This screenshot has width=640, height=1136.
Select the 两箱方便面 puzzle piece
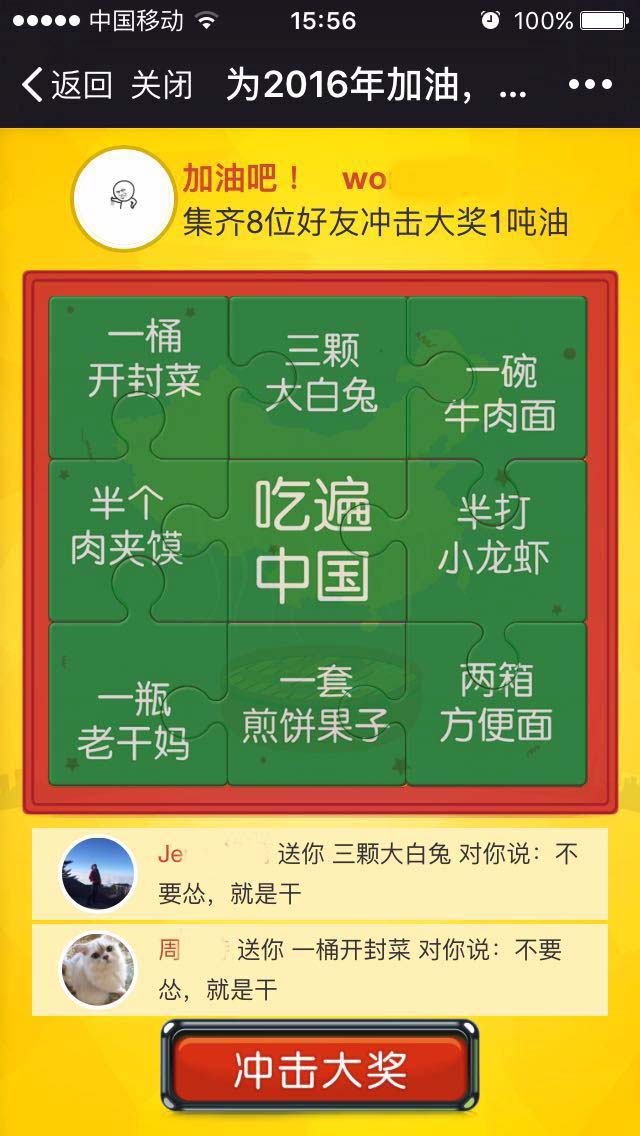tap(496, 703)
